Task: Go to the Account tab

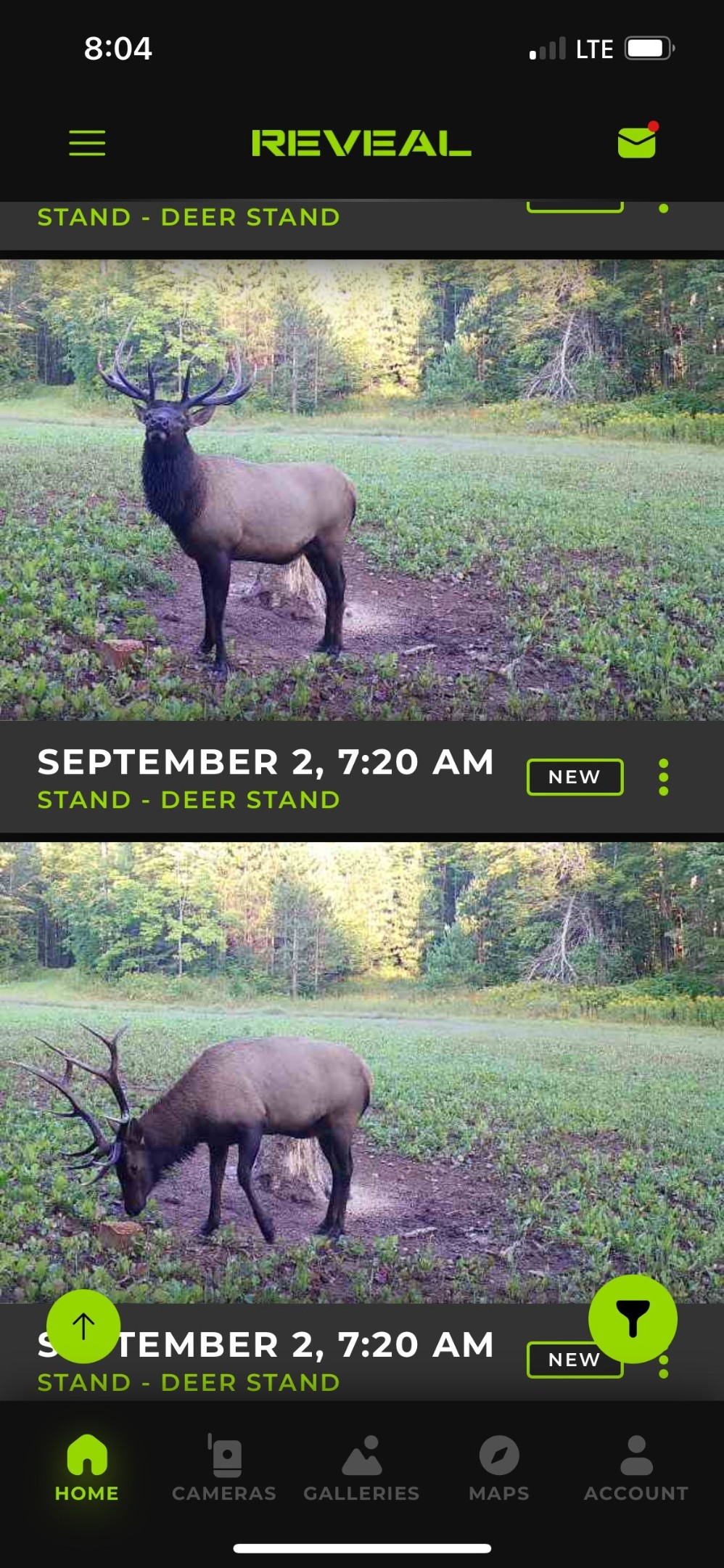Action: click(x=636, y=1468)
